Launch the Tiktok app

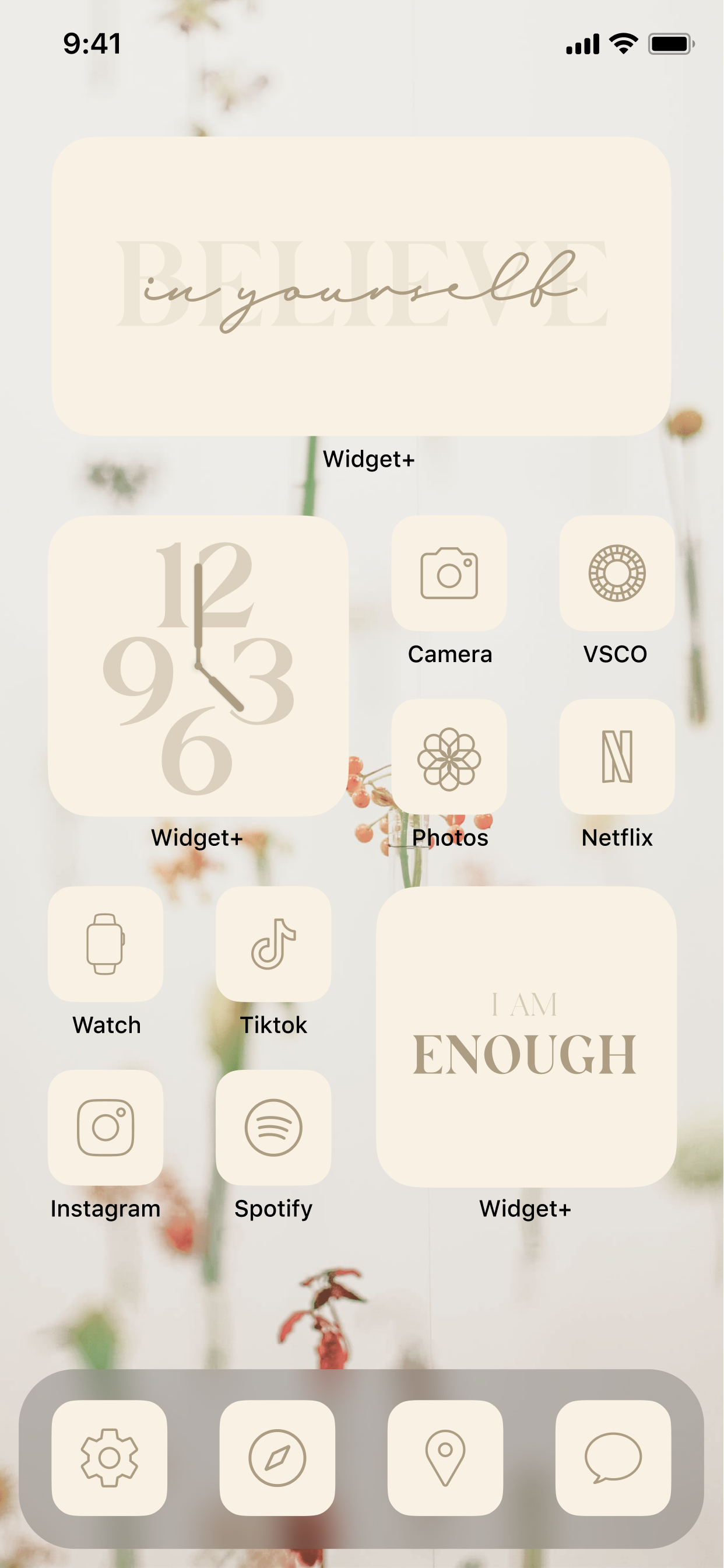[x=273, y=944]
